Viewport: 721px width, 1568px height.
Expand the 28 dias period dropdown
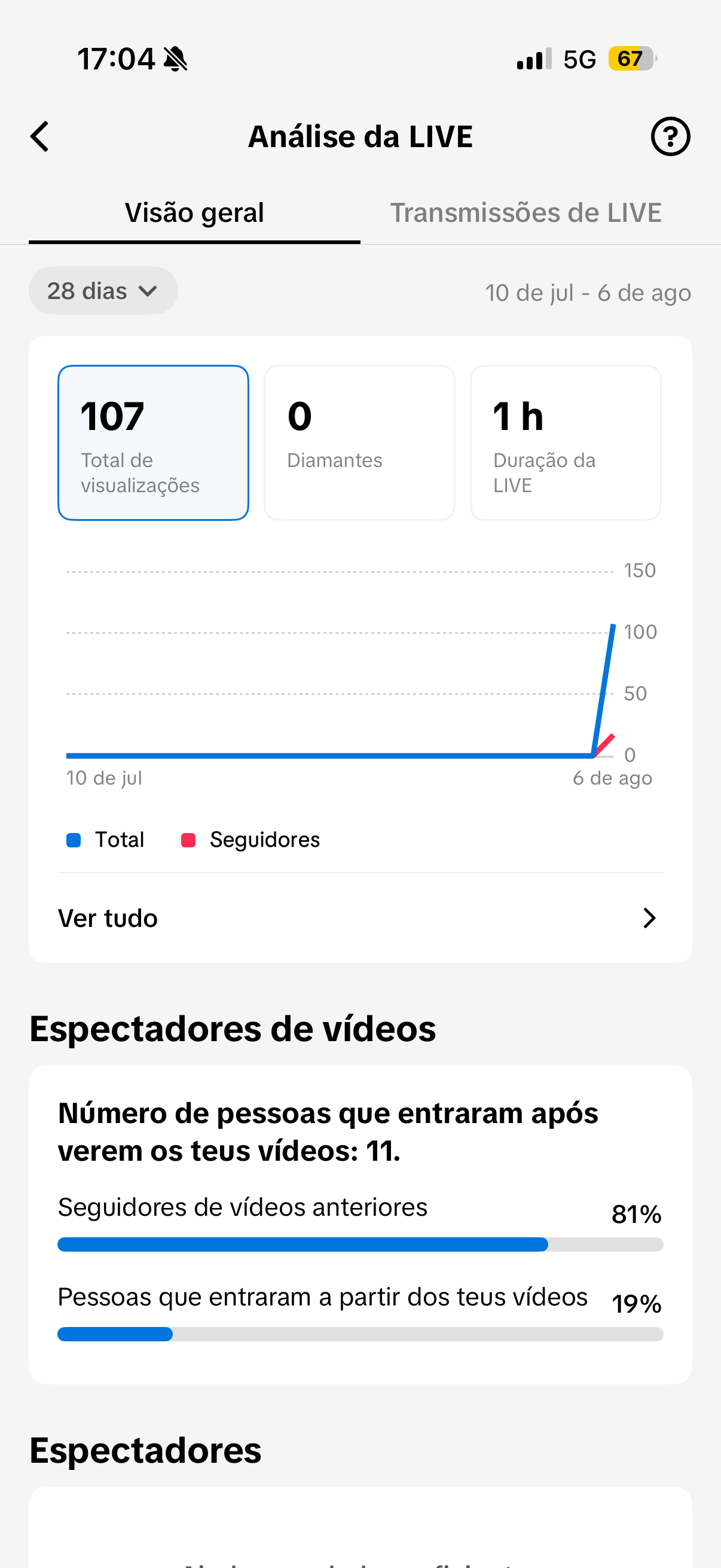[103, 291]
